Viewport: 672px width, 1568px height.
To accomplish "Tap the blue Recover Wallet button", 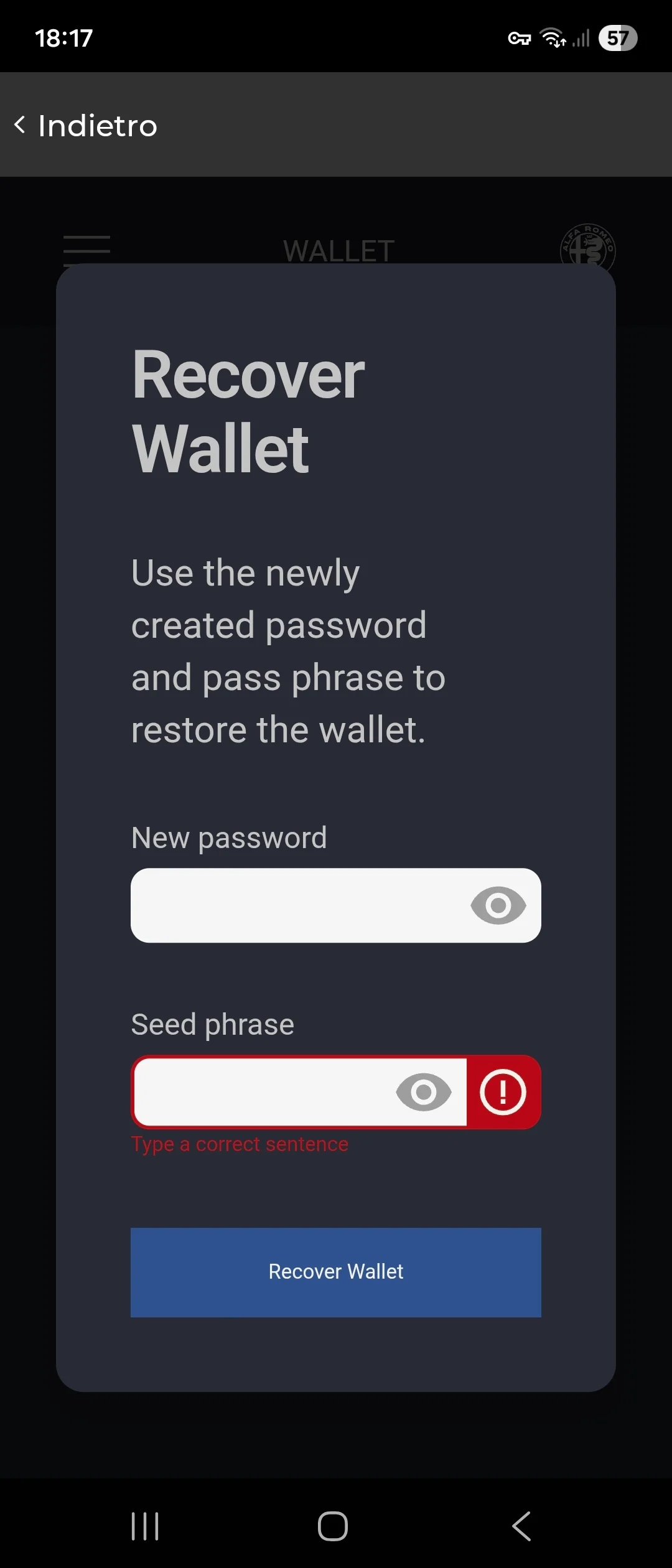I will [x=336, y=1272].
